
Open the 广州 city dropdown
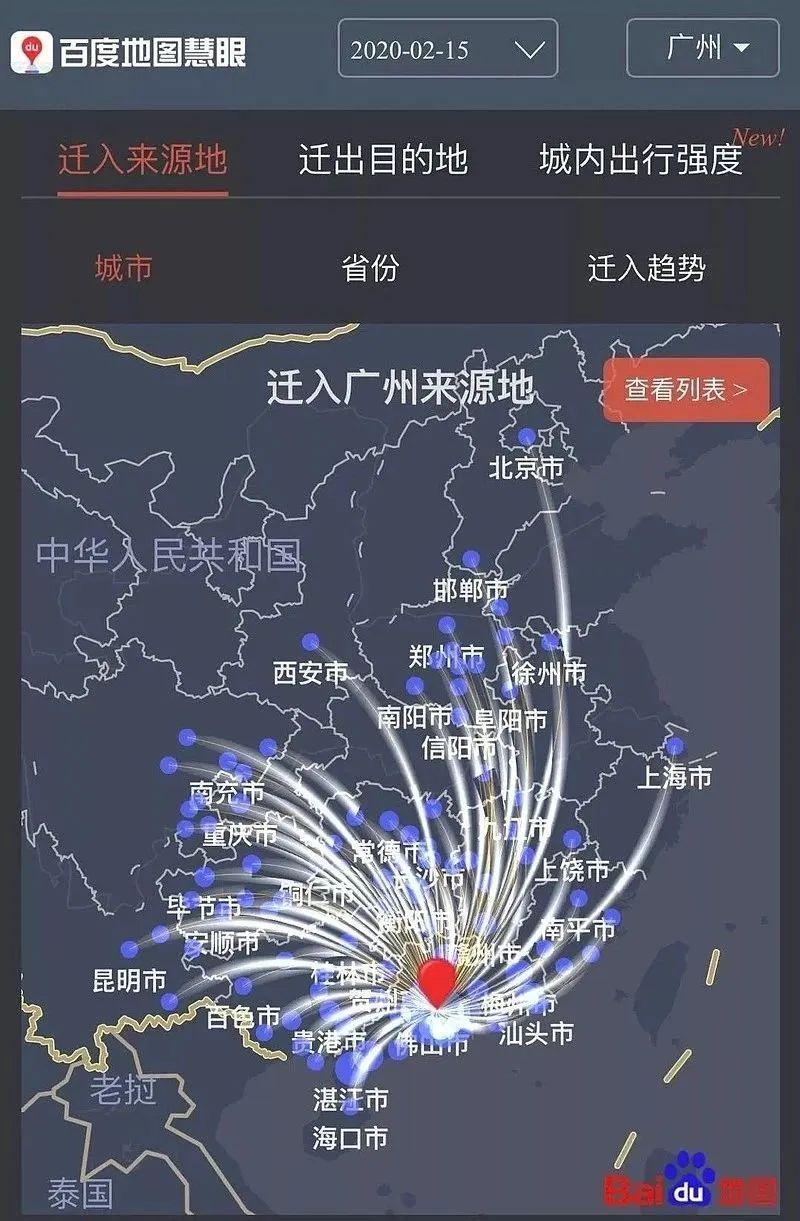click(702, 48)
